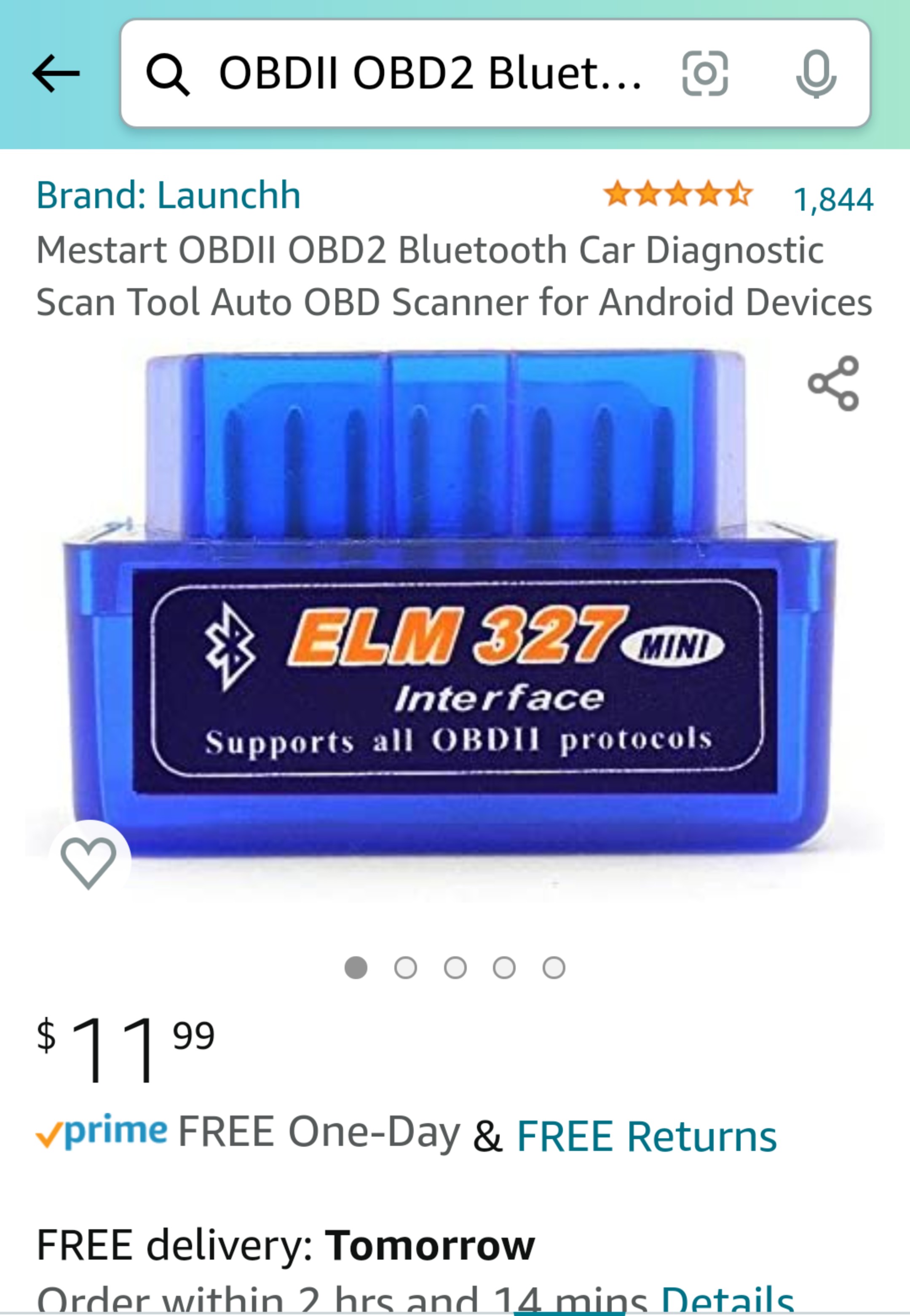Image resolution: width=910 pixels, height=1316 pixels.
Task: Open the delivery Details link
Action: (727, 1300)
